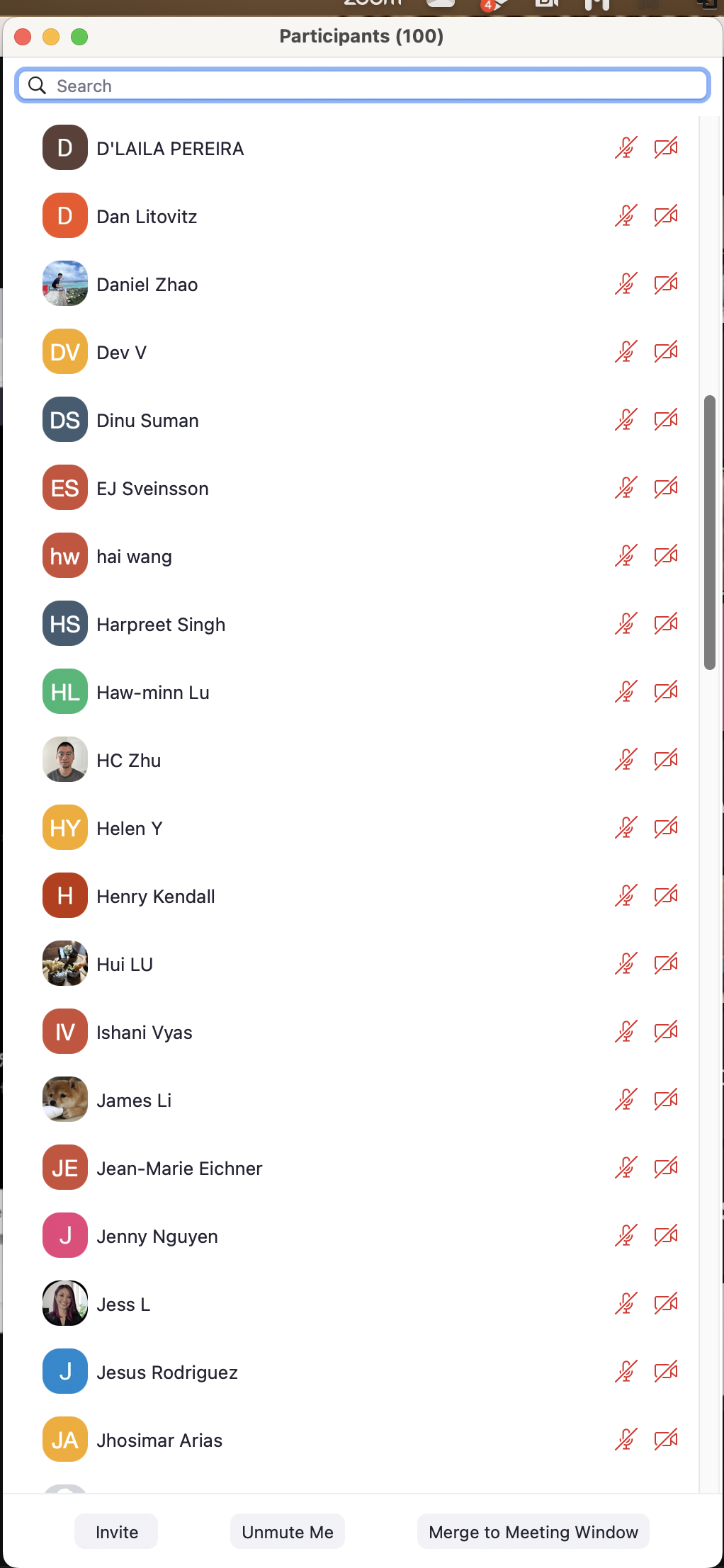Select participant Jean-Marie Eichner
This screenshot has height=1568, width=724.
coord(179,1169)
